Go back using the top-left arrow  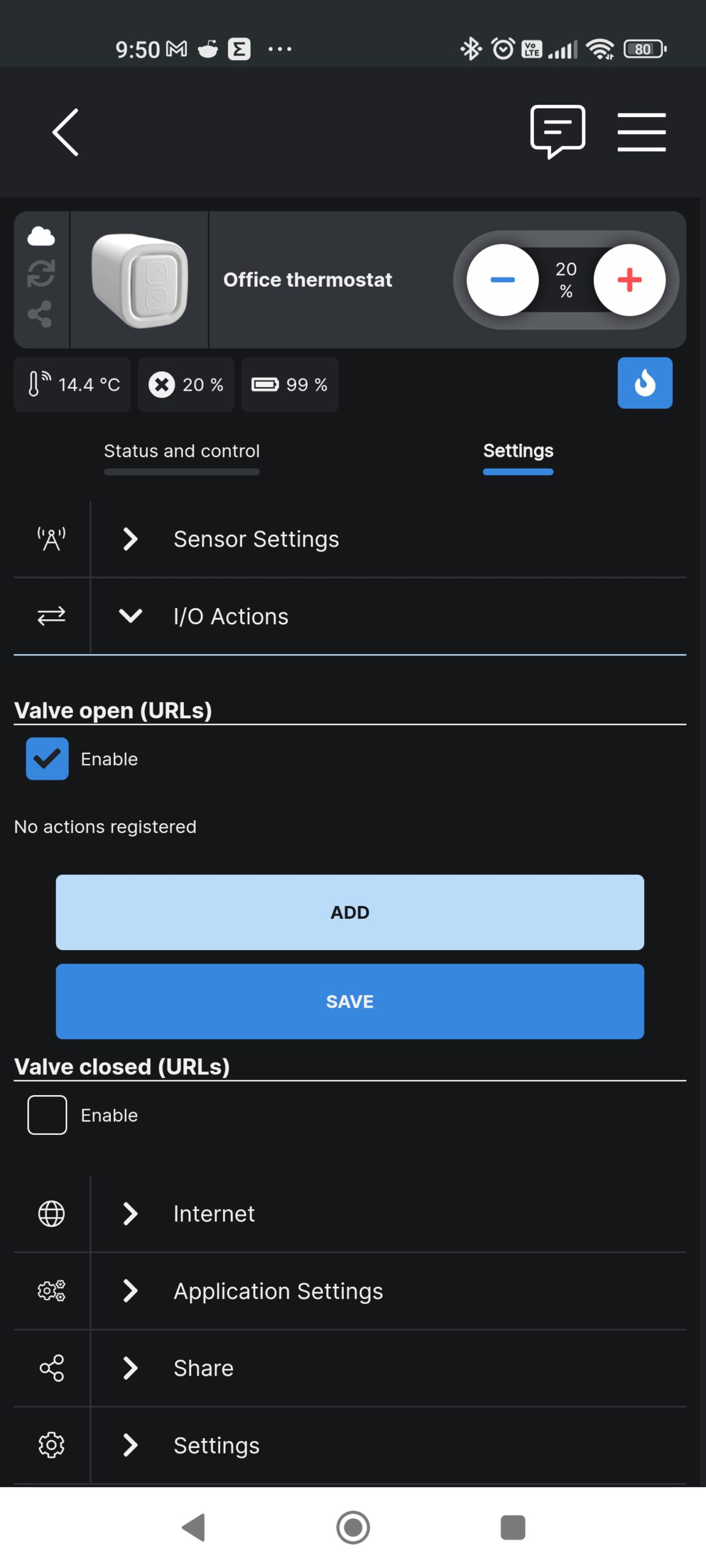(x=66, y=132)
